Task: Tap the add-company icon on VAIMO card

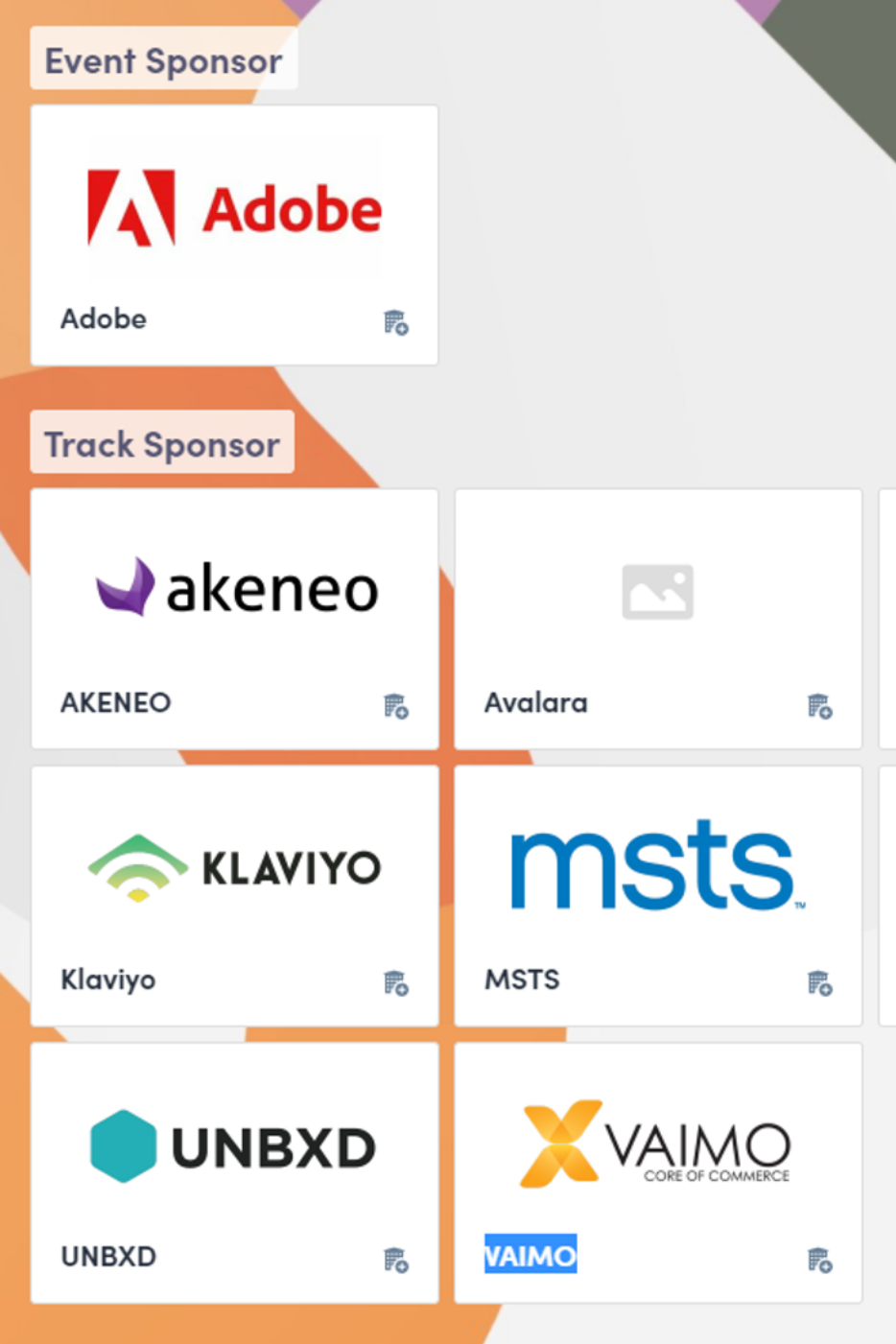Action: 819,1260
